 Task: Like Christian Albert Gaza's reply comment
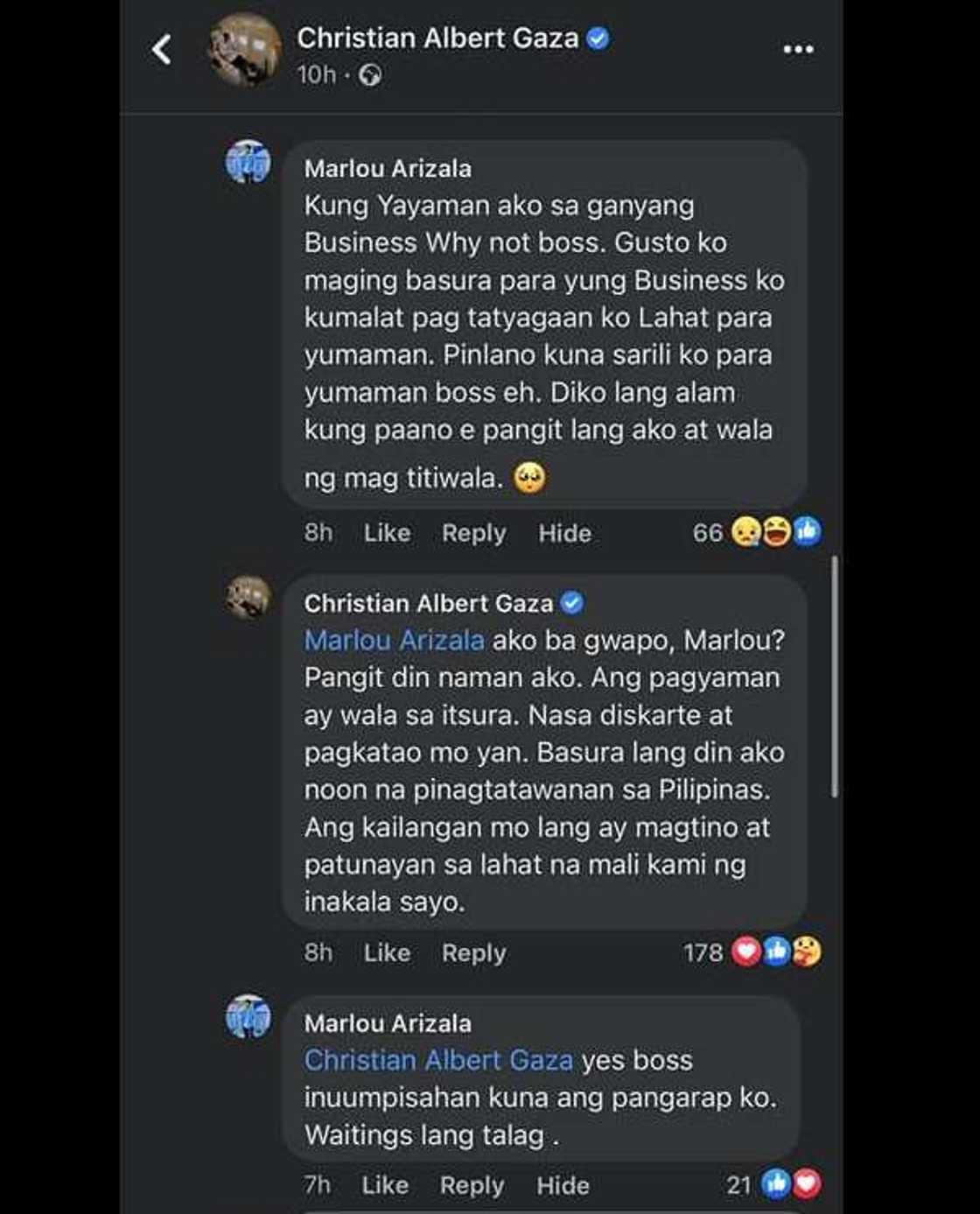pyautogui.click(x=387, y=952)
